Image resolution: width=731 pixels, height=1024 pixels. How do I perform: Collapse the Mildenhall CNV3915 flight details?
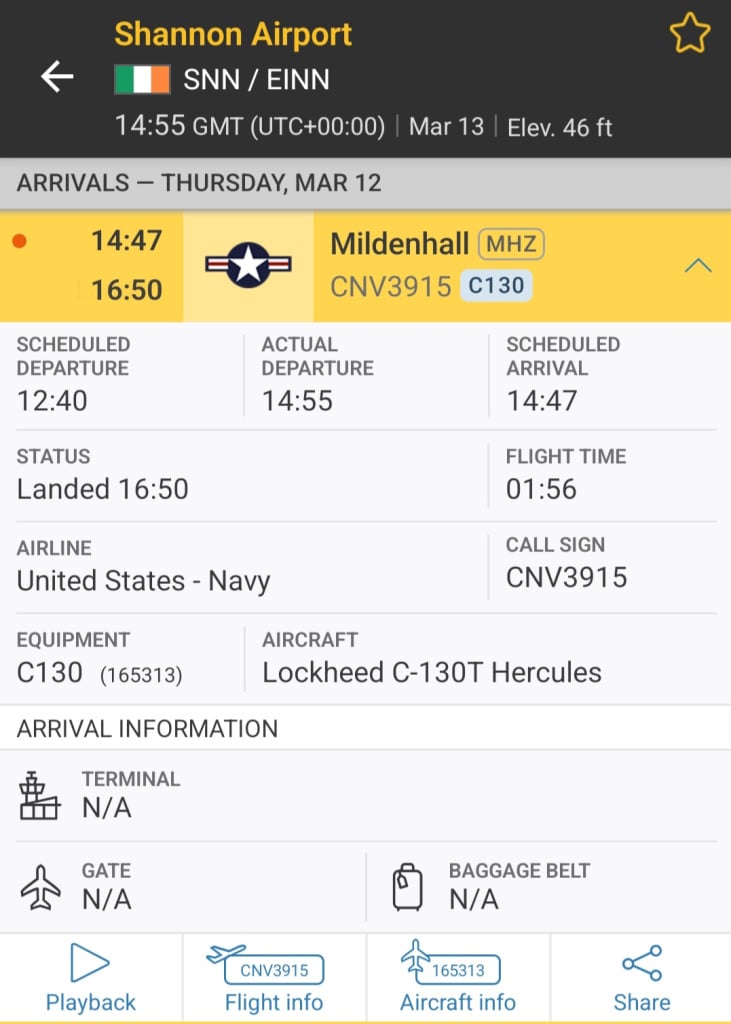tap(697, 266)
